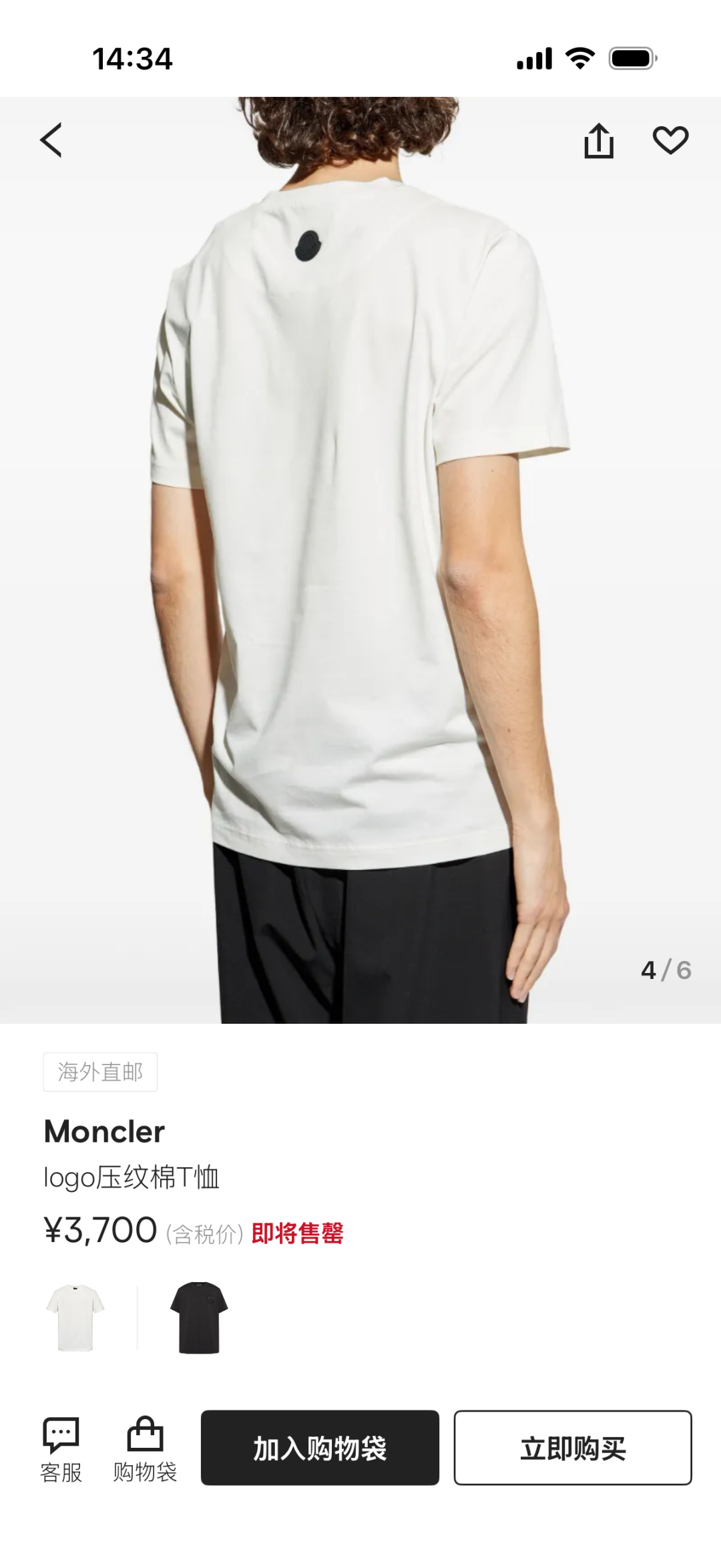
Task: Select the white T-shirt color
Action: tap(75, 1318)
